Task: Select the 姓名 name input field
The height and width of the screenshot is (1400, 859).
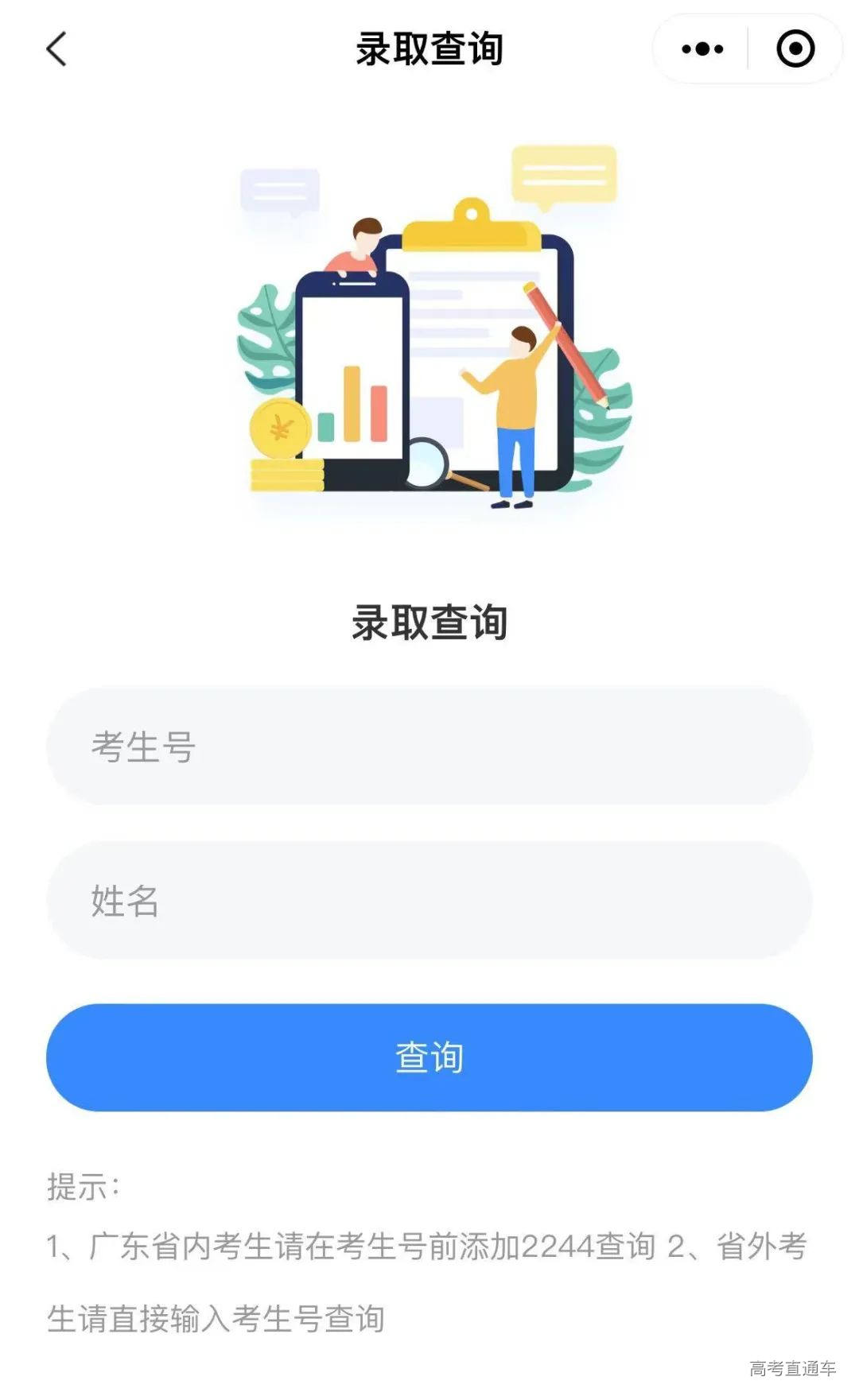Action: click(429, 899)
